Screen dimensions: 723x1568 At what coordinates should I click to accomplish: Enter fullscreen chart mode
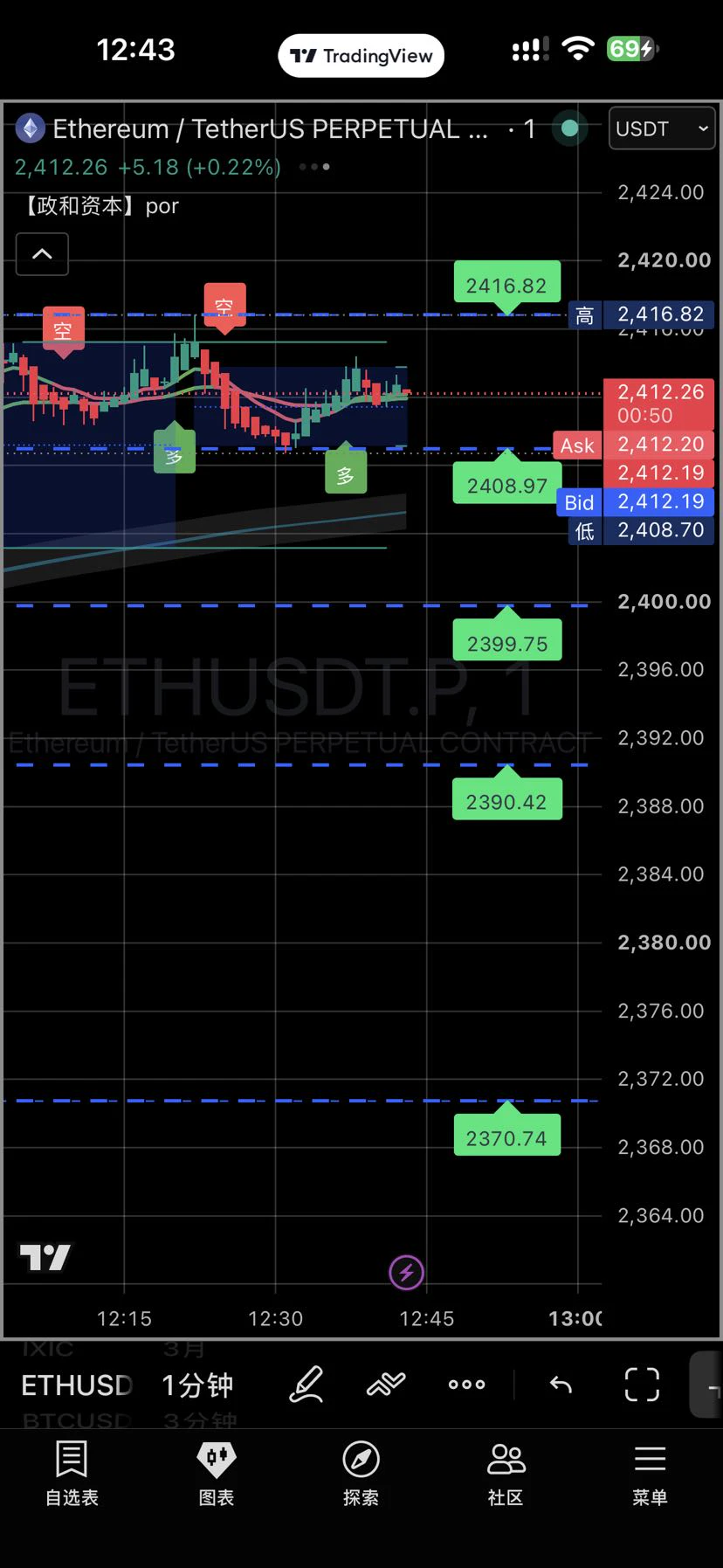pyautogui.click(x=642, y=1385)
